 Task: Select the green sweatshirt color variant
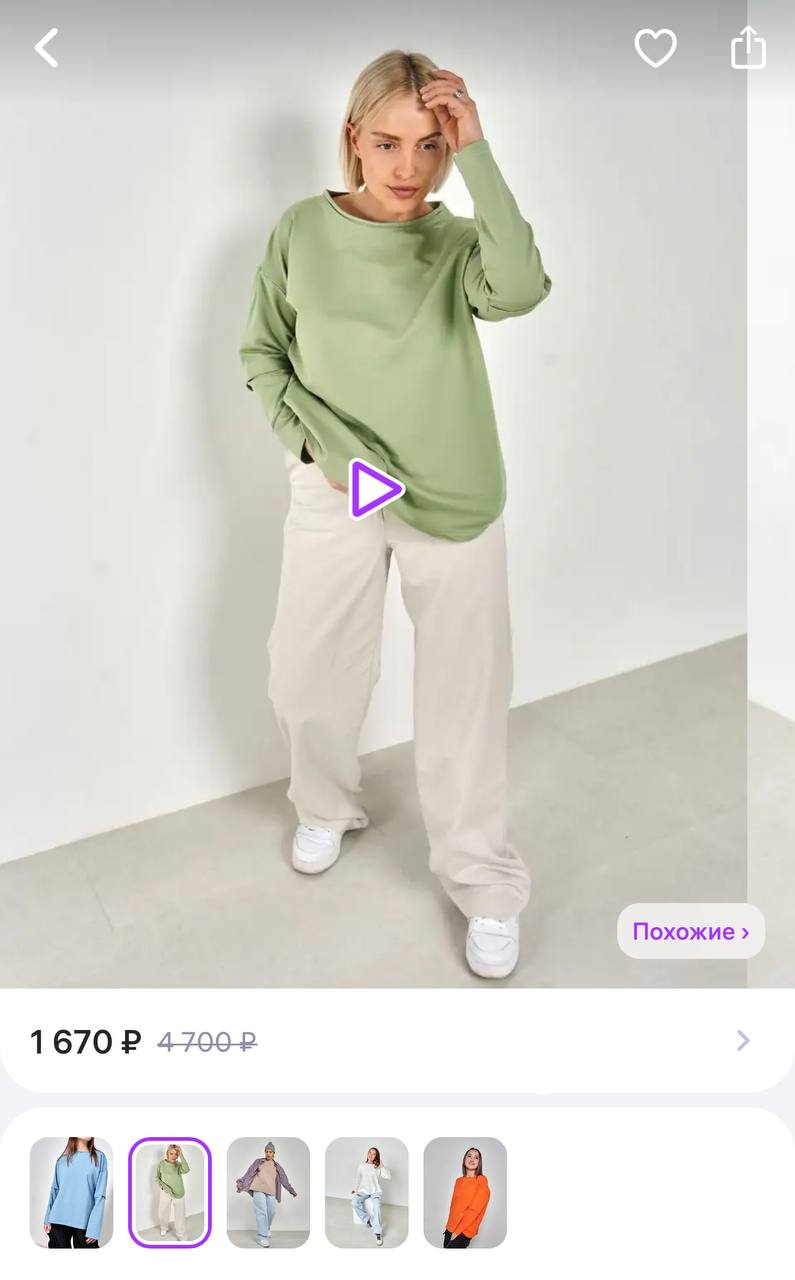click(x=170, y=1192)
